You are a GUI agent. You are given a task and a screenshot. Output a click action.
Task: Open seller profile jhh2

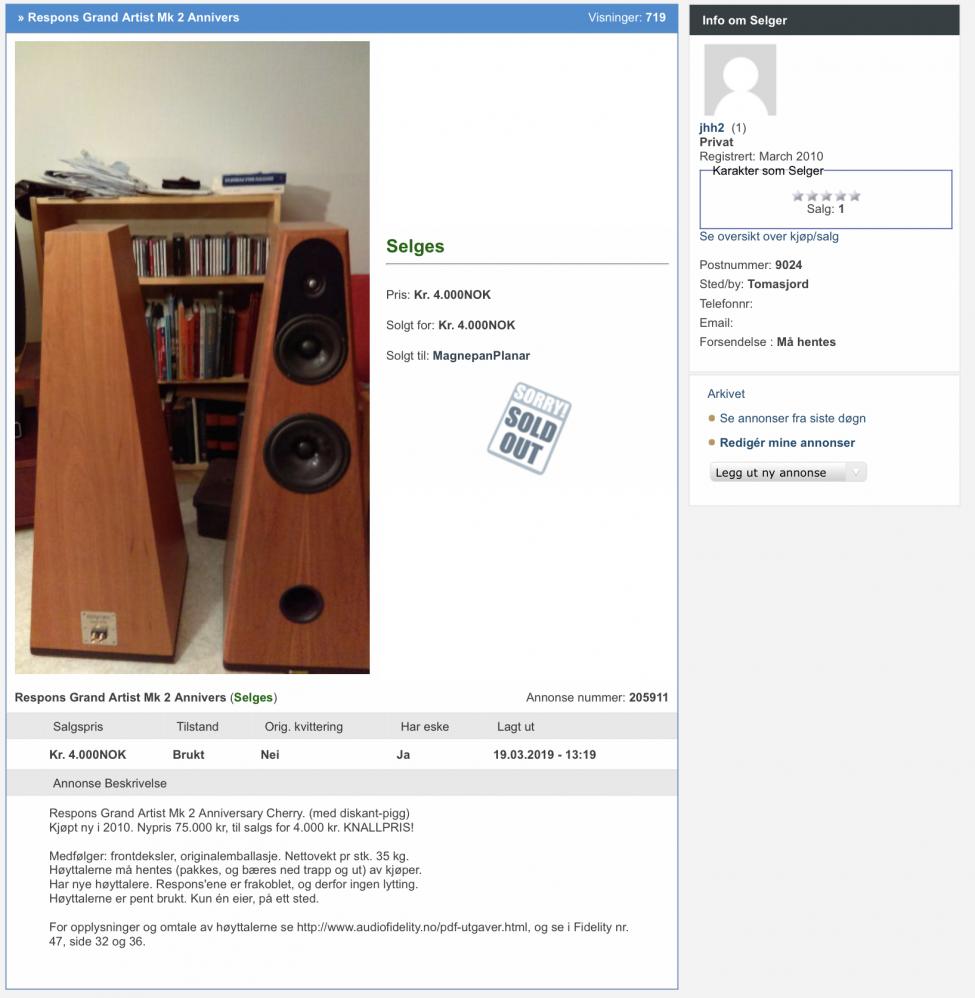click(x=711, y=128)
